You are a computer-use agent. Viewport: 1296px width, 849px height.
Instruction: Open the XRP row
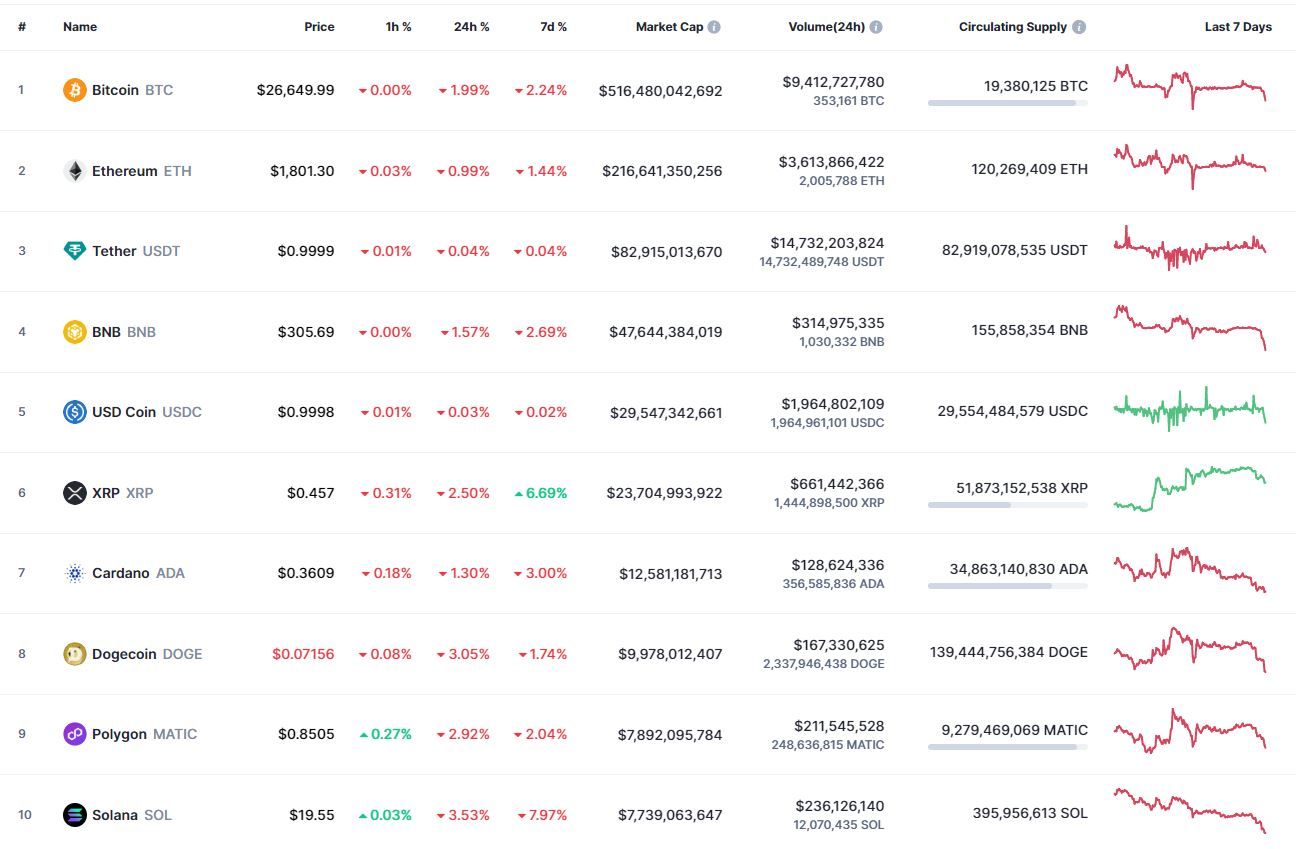pos(106,493)
